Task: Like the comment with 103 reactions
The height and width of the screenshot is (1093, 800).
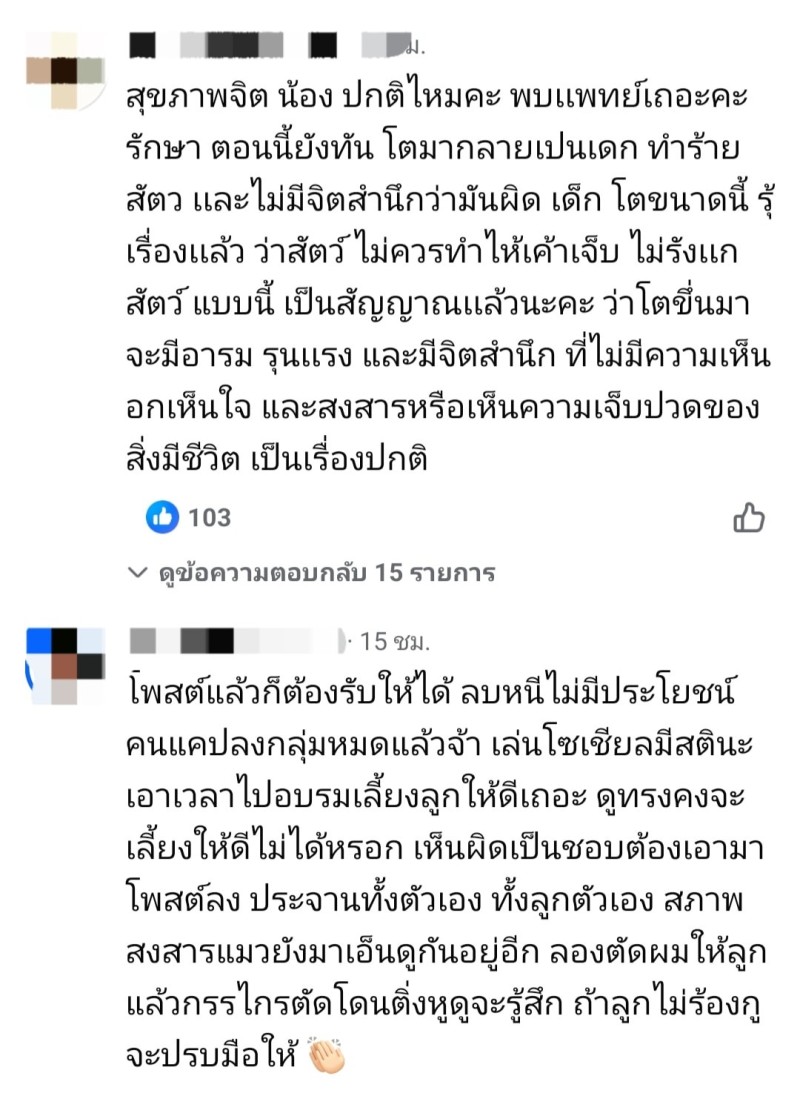Action: pos(748,517)
